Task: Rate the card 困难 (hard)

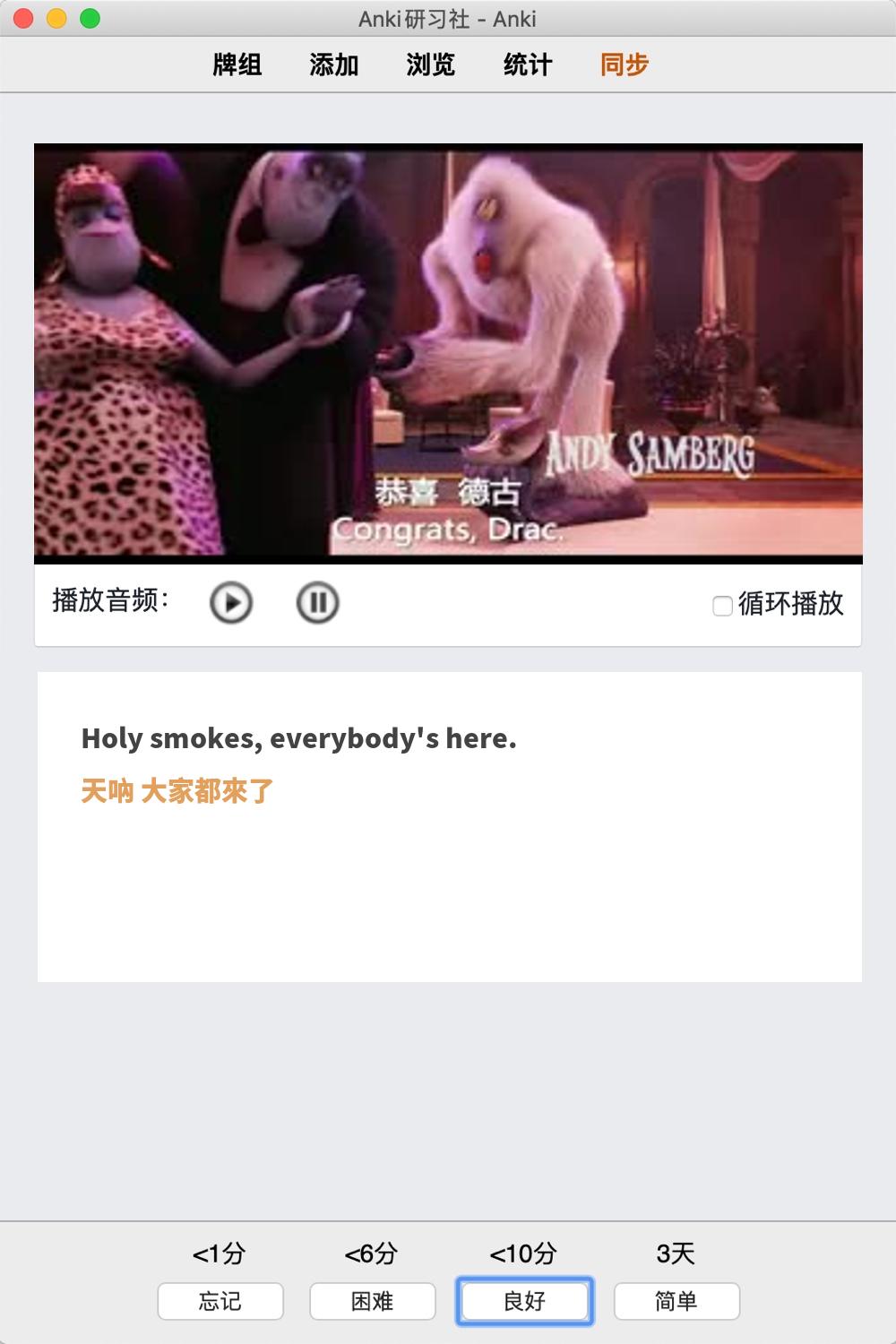Action: 373,1301
